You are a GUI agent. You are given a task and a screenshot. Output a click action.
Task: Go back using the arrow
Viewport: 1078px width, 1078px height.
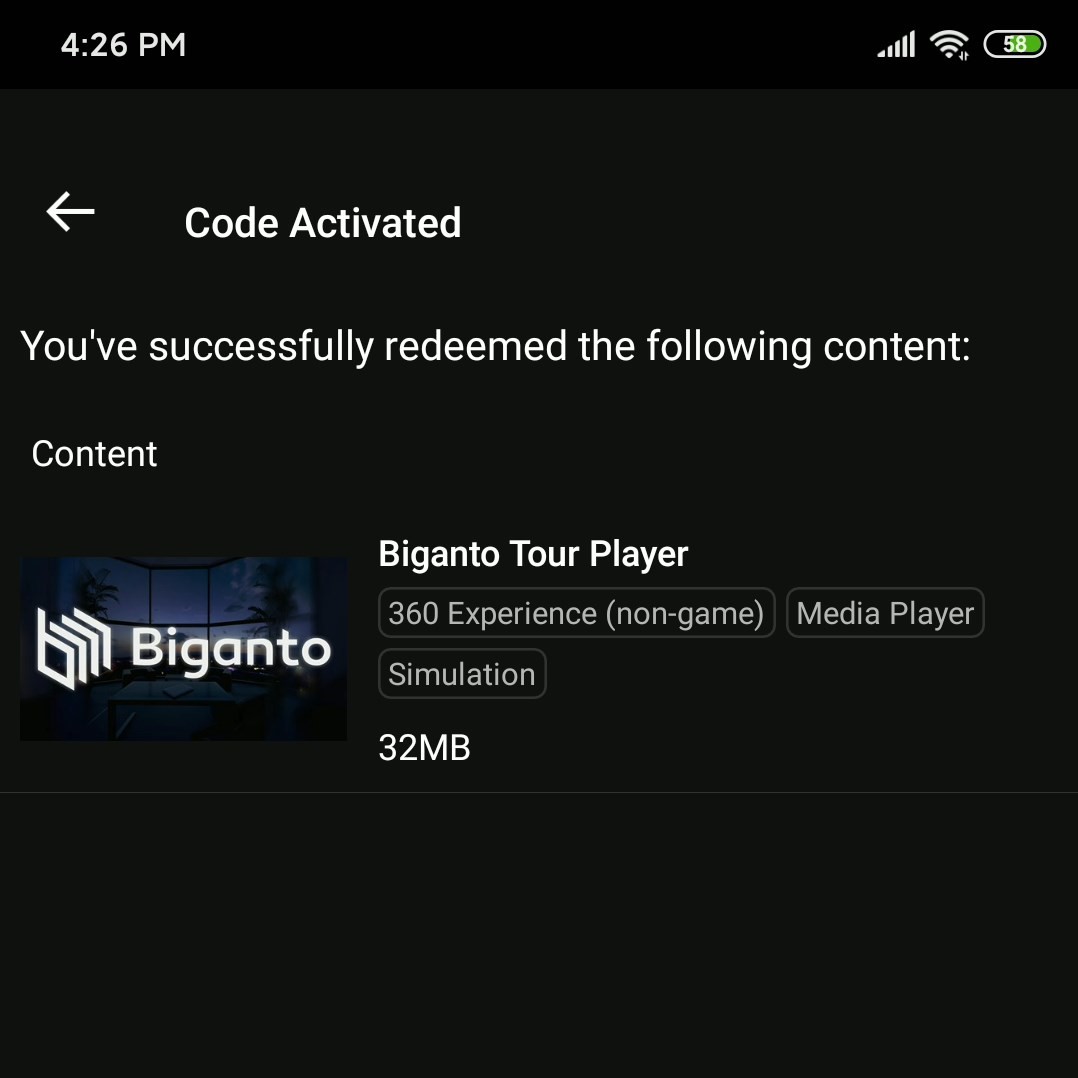point(70,212)
